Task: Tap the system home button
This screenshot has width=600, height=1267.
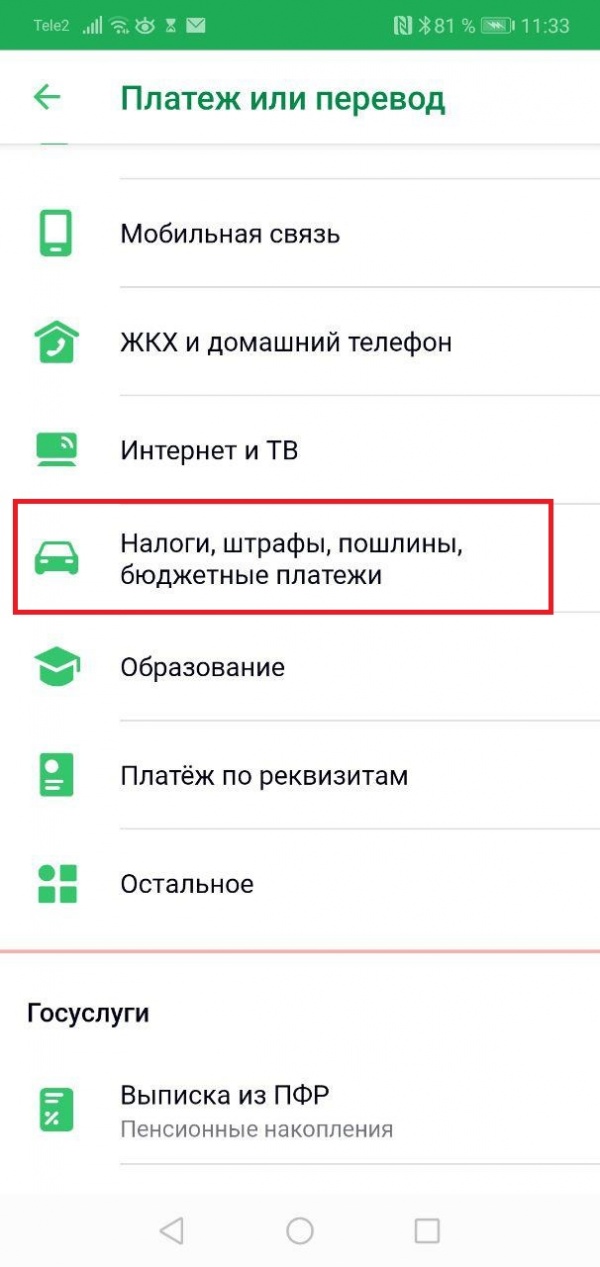Action: [x=300, y=1230]
